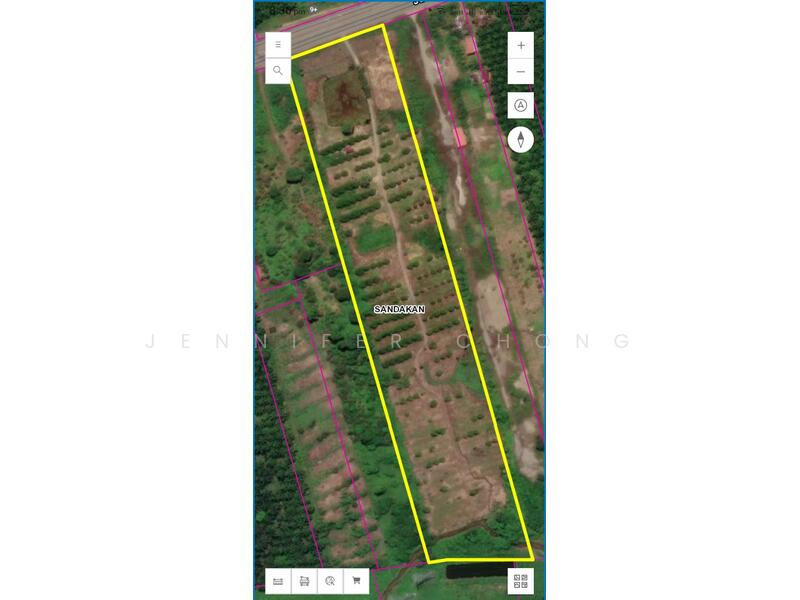The image size is (800, 600).
Task: Zoom out with the minus button
Action: point(520,72)
